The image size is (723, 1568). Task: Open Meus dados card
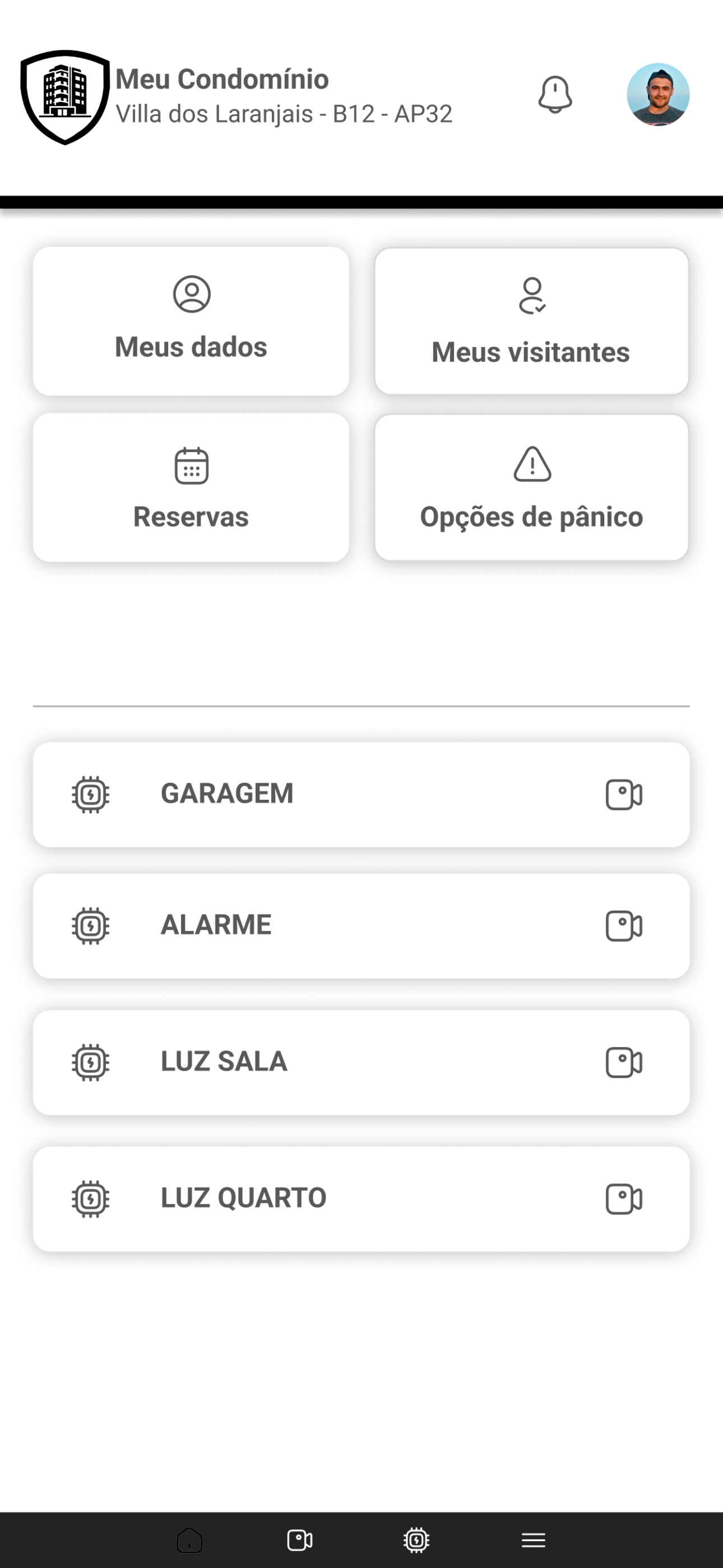coord(191,321)
